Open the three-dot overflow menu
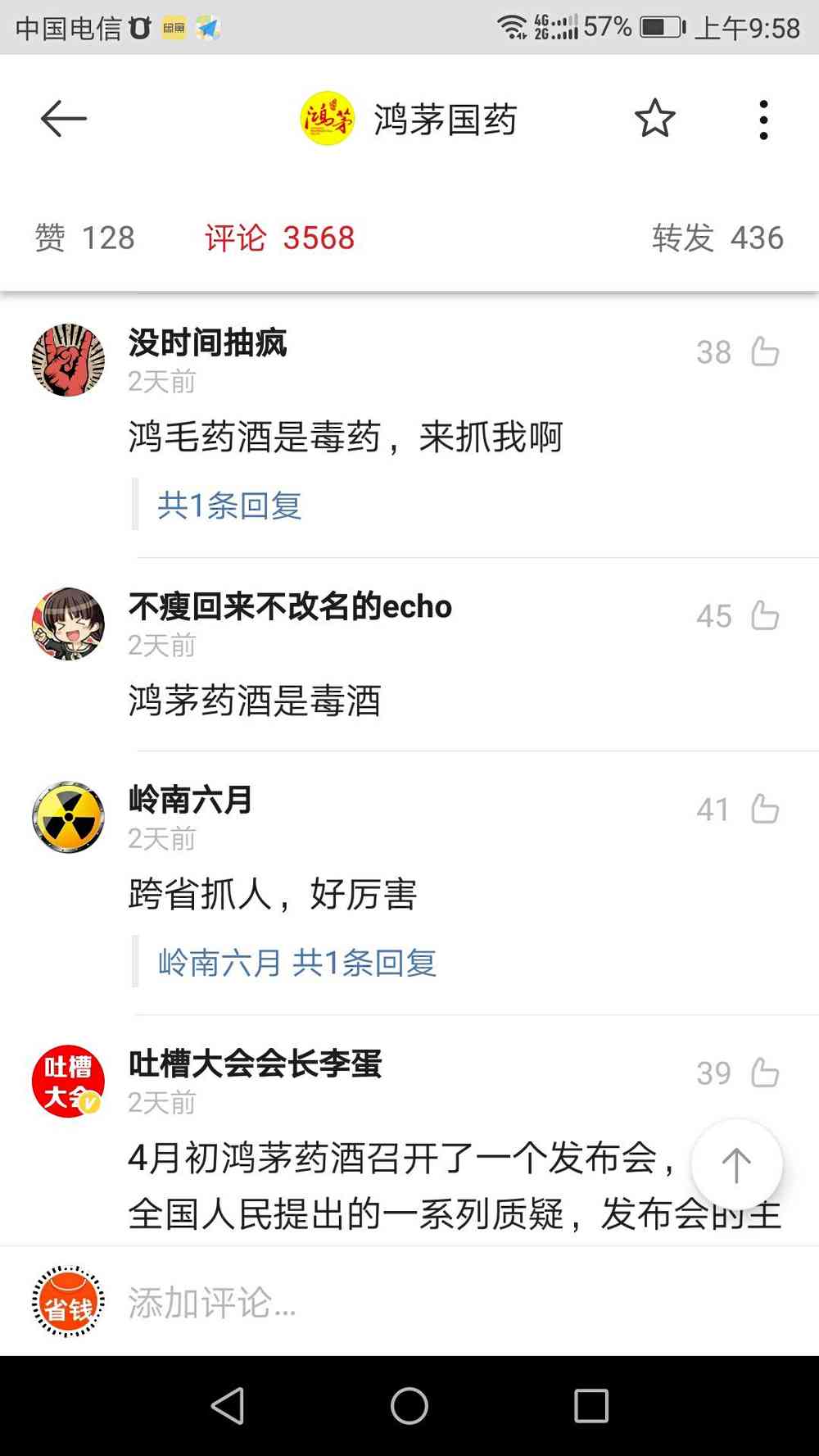This screenshot has width=819, height=1456. click(763, 118)
